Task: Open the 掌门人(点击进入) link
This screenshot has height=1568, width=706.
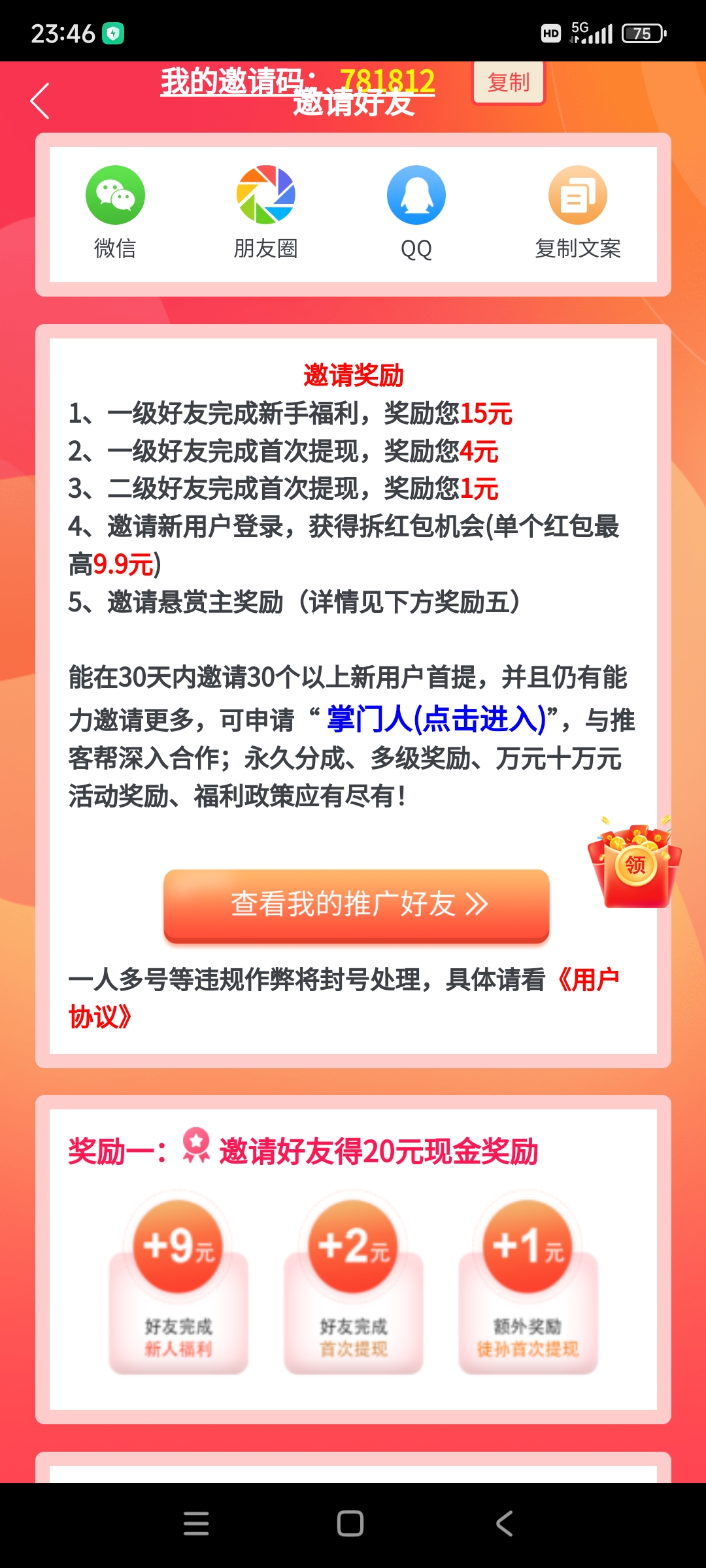Action: pyautogui.click(x=437, y=719)
